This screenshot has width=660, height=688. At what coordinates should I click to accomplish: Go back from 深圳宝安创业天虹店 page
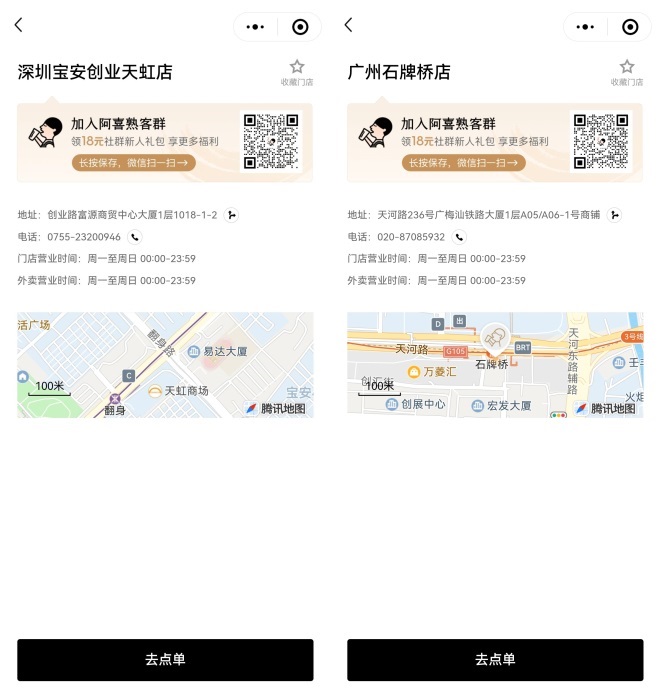18,26
